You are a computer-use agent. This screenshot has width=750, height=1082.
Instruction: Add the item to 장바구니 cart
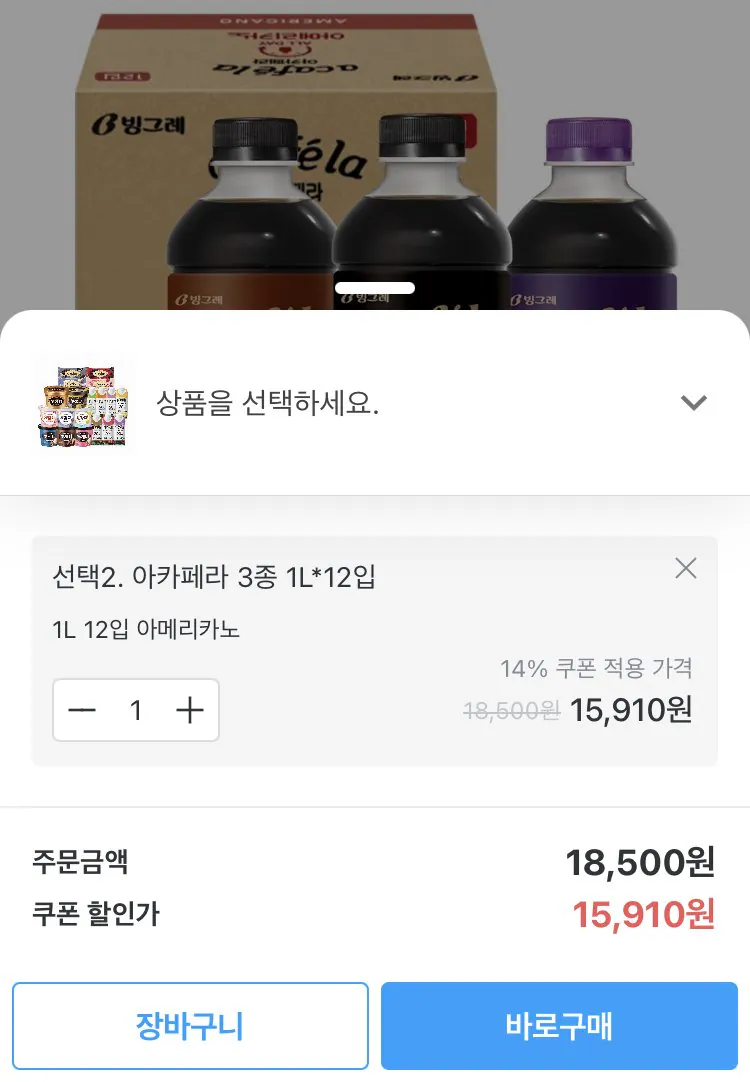190,1025
